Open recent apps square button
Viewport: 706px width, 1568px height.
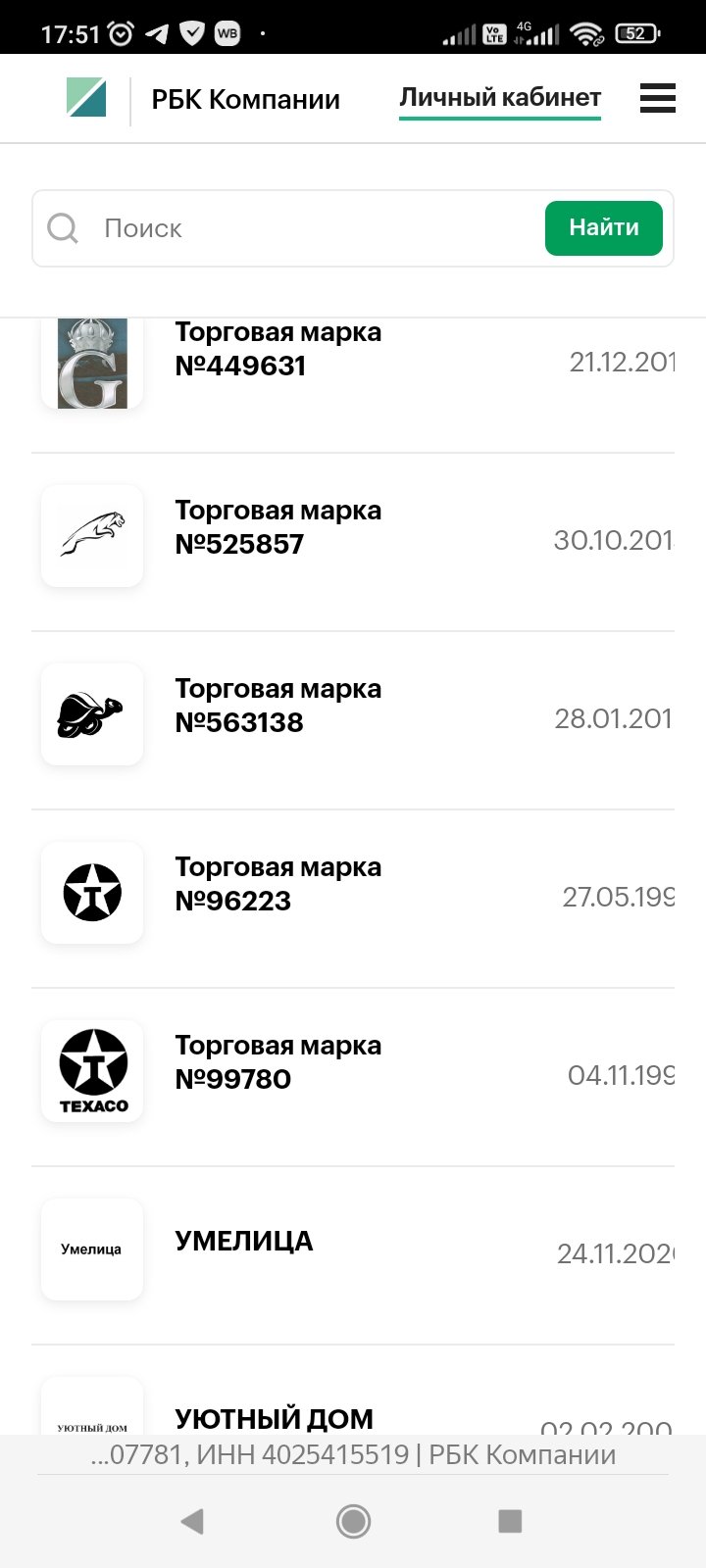[x=510, y=1521]
